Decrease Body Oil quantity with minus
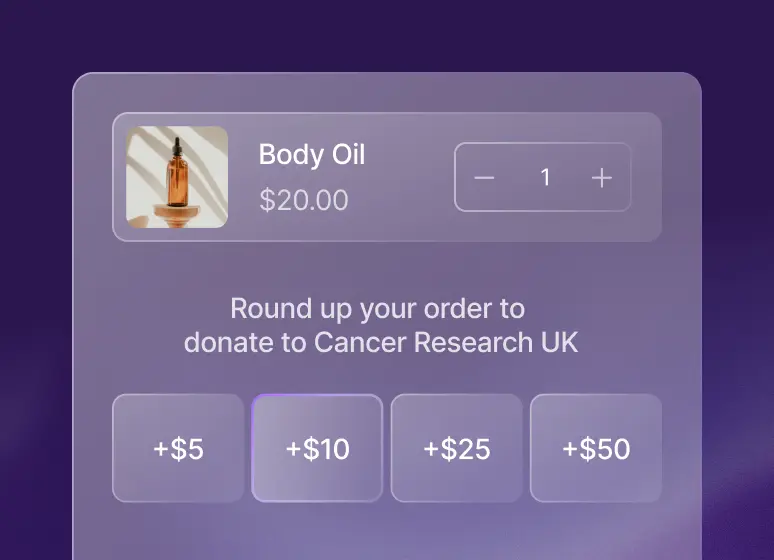Image resolution: width=774 pixels, height=560 pixels. click(485, 178)
